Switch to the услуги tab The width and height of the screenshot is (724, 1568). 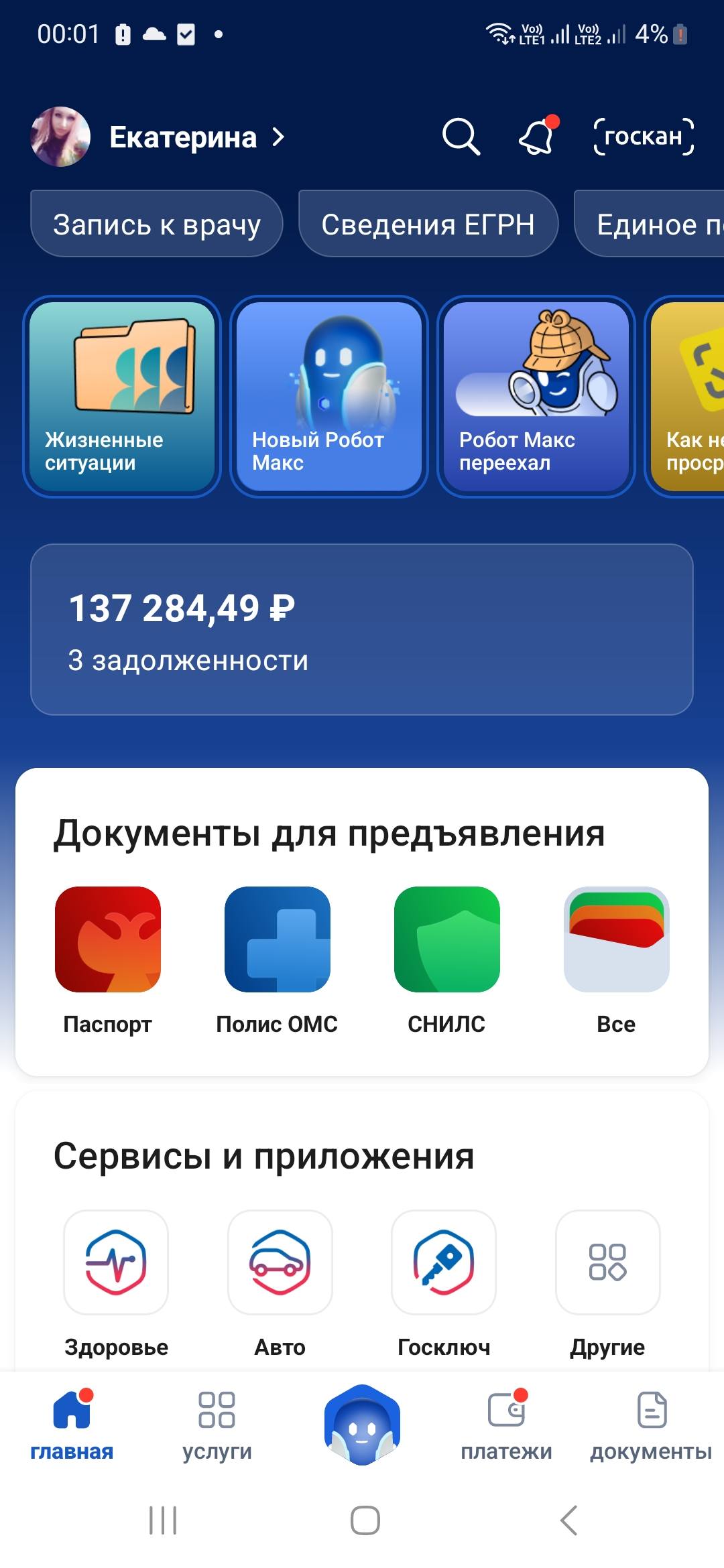[217, 1425]
